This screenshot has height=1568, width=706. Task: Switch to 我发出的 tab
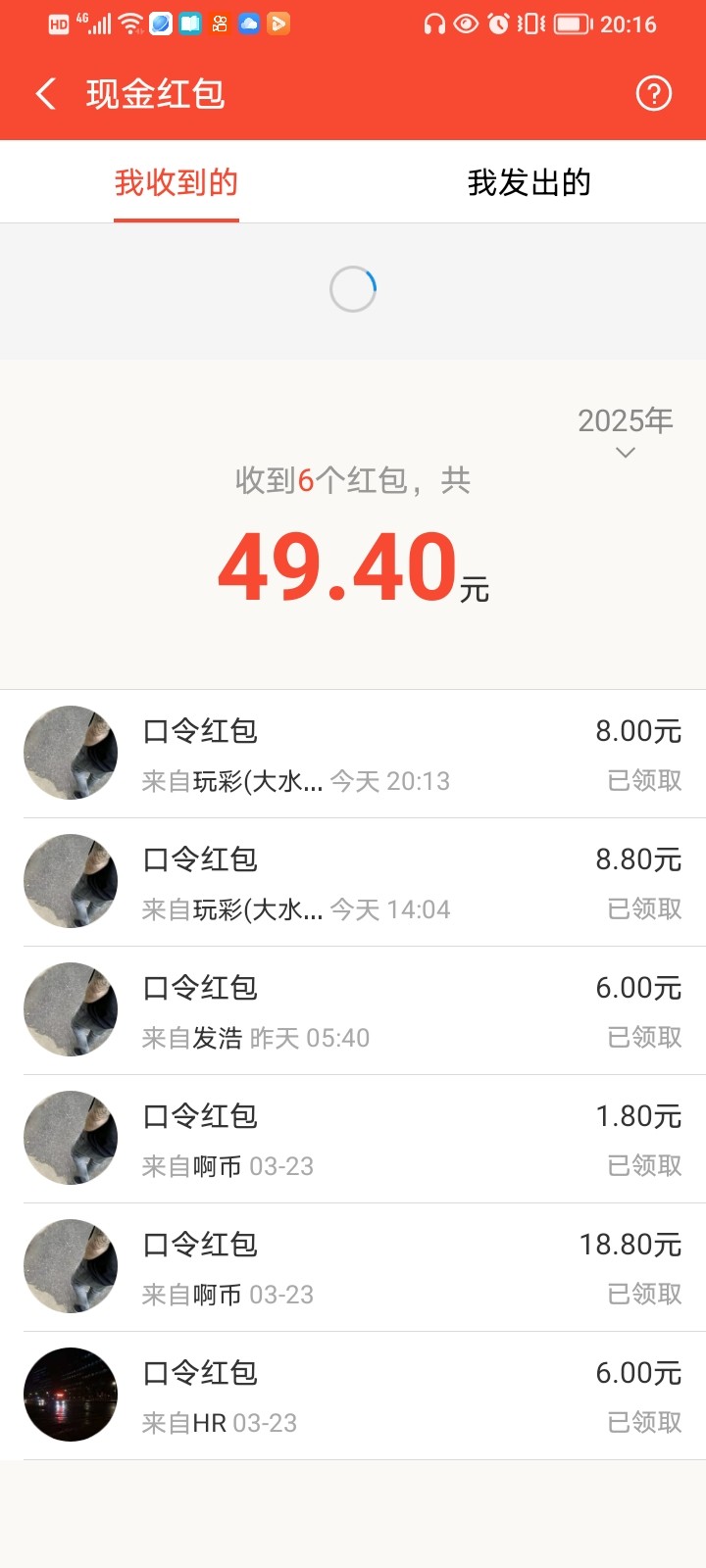coord(529,182)
